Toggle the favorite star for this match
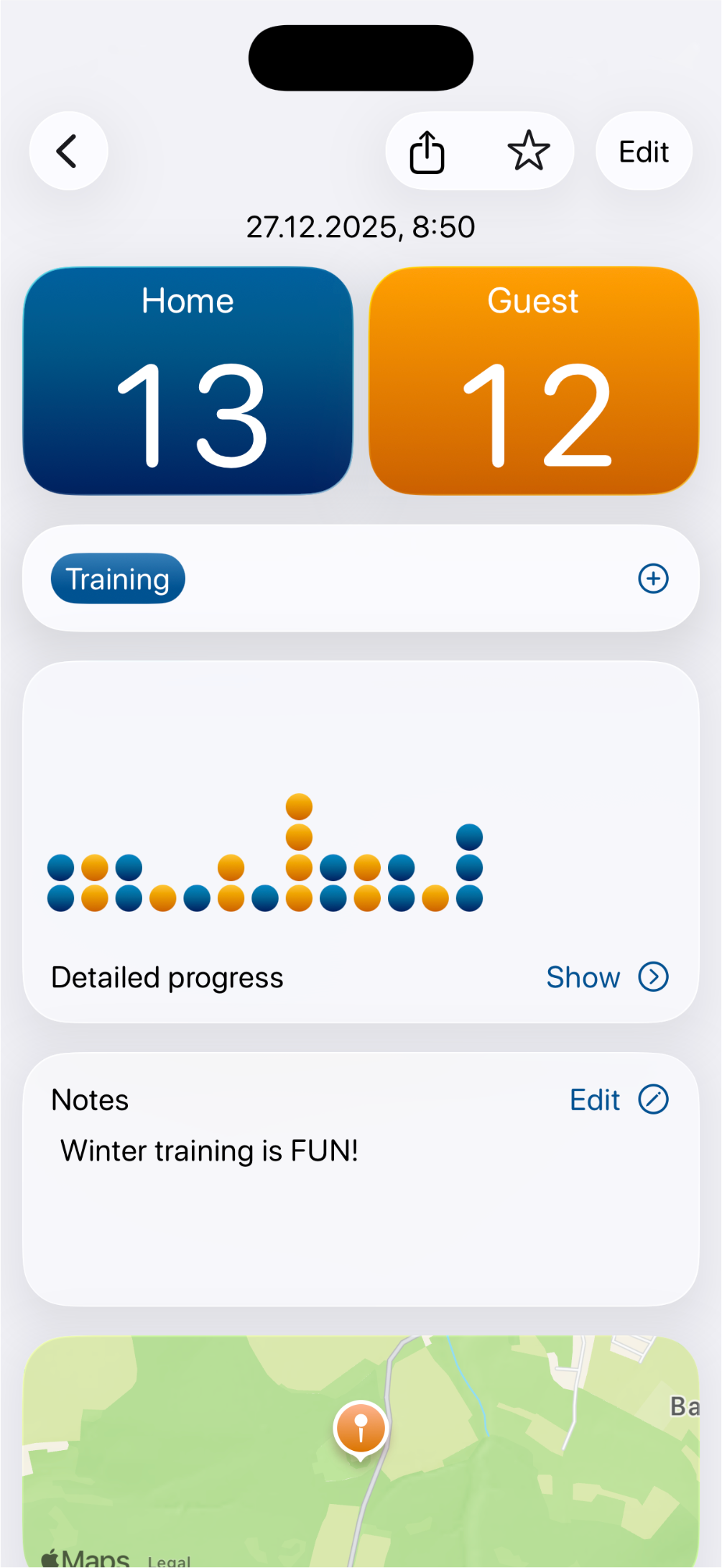 (x=529, y=151)
